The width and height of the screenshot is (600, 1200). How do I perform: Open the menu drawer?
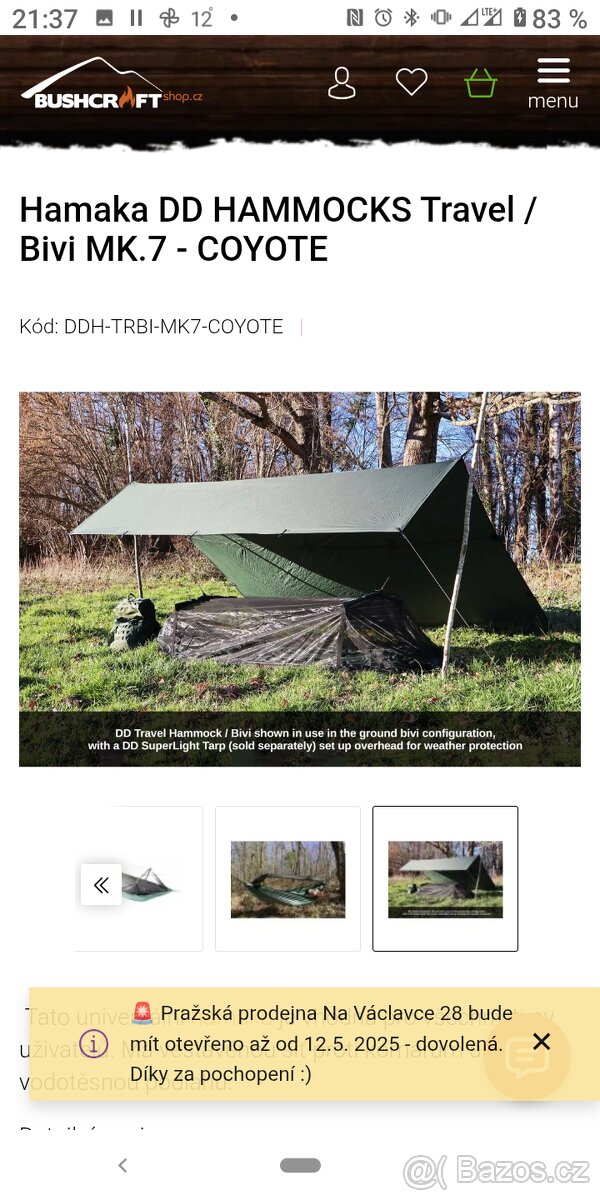click(x=553, y=83)
